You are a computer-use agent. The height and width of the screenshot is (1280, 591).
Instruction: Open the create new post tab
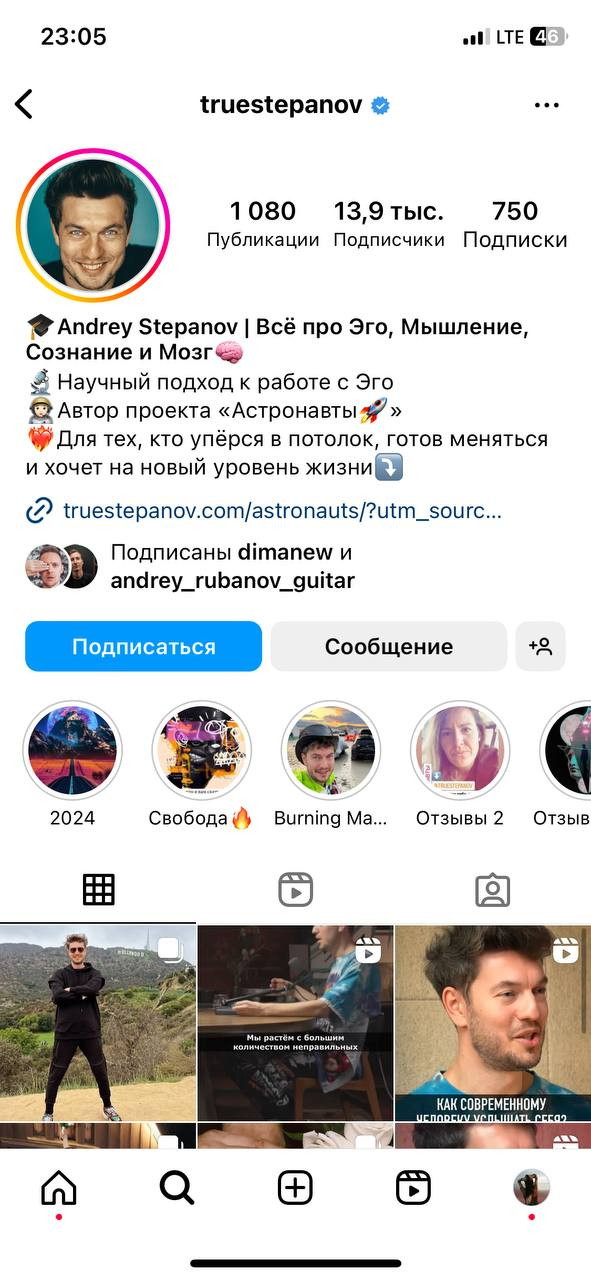tap(295, 1187)
